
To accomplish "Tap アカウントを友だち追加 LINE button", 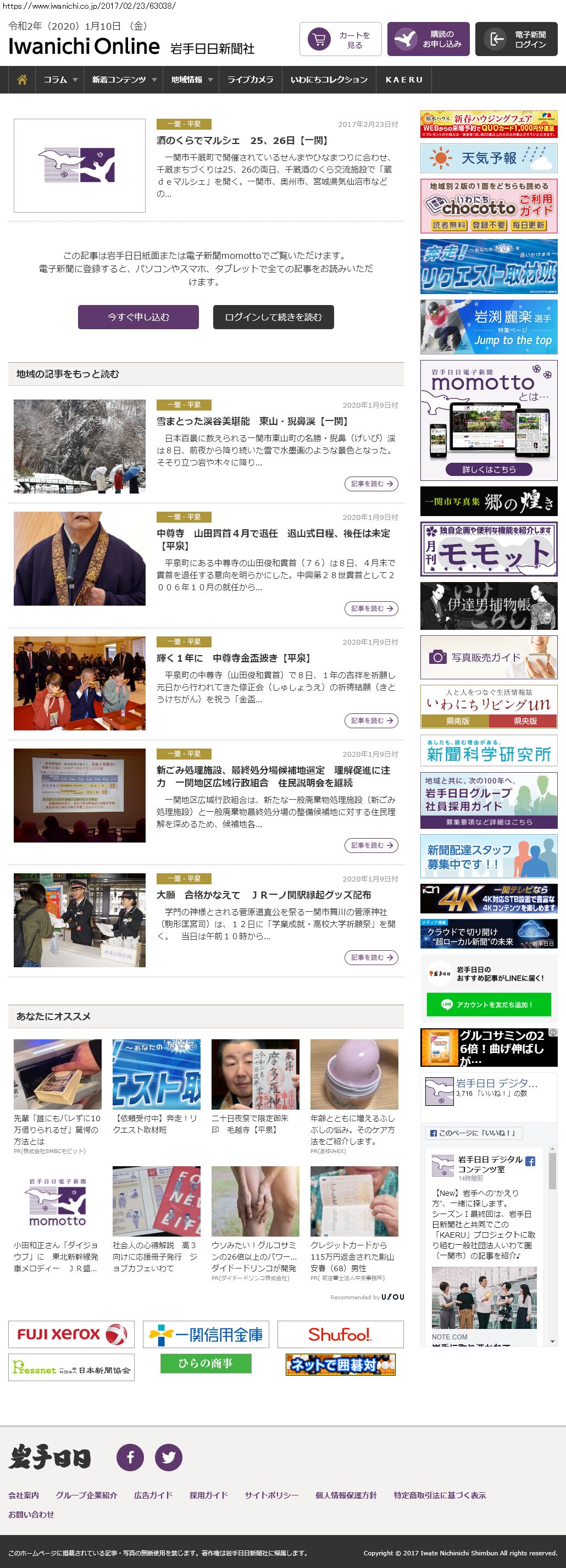I will 489,1004.
